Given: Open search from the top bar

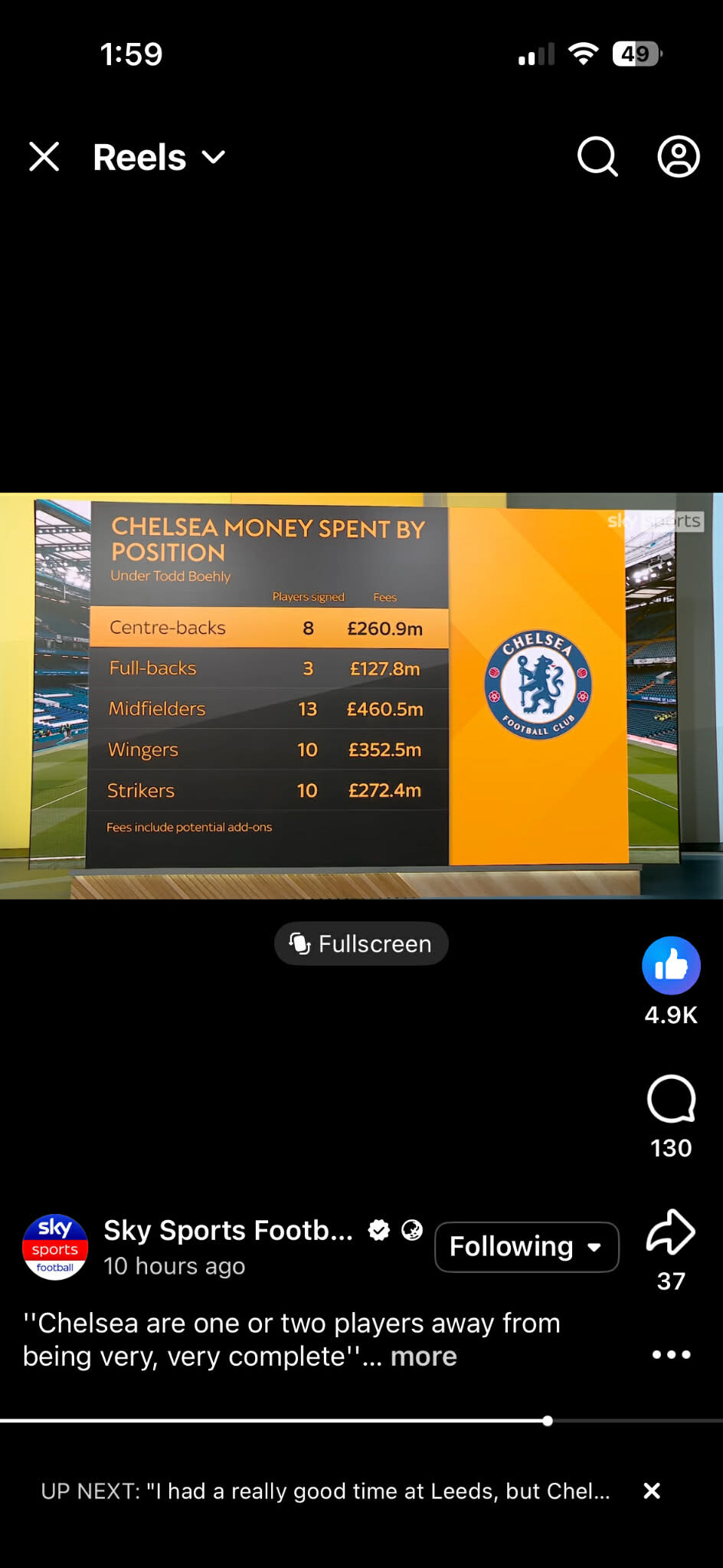Looking at the screenshot, I should (x=597, y=157).
